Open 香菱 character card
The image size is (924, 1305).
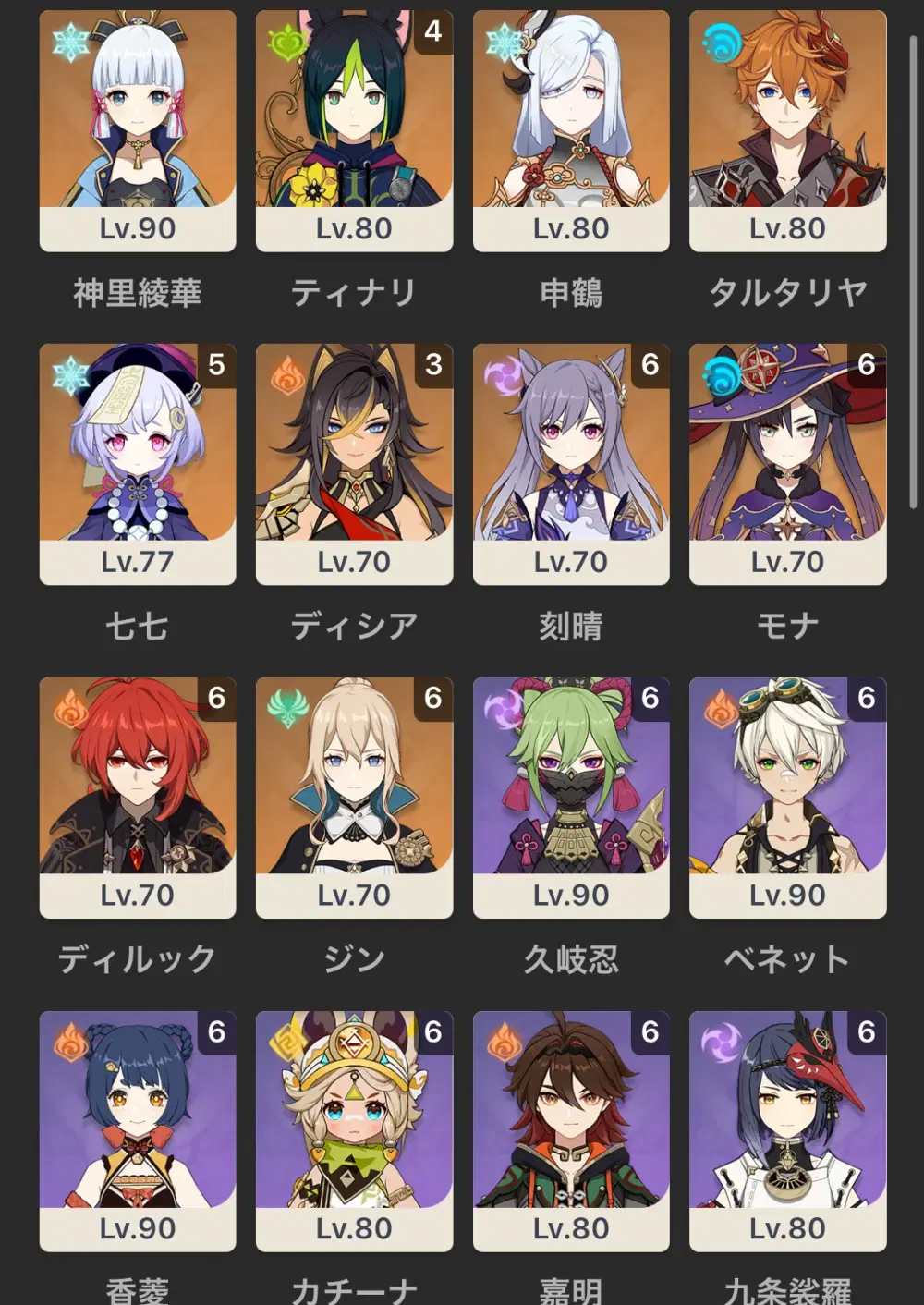click(137, 1129)
